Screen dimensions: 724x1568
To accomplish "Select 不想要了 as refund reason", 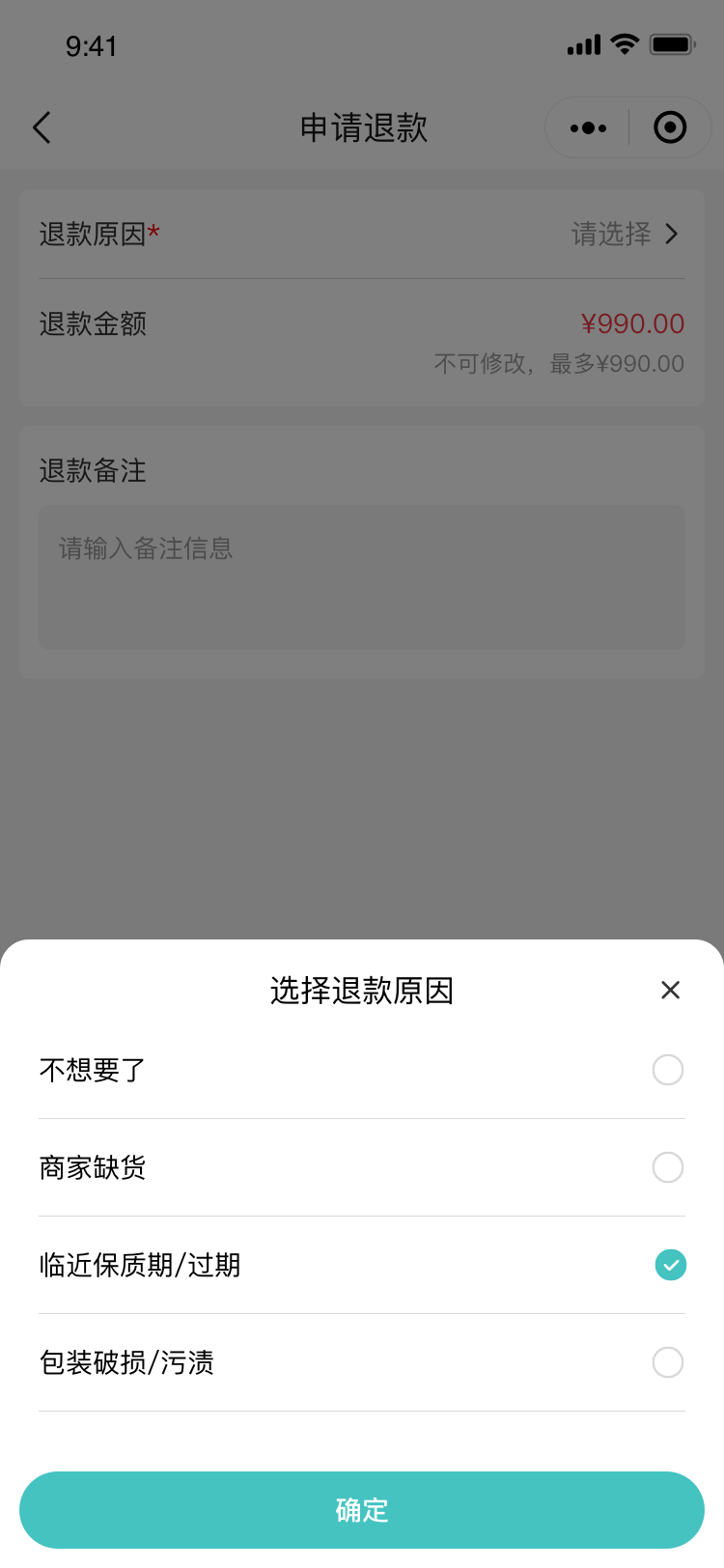I will click(667, 1070).
